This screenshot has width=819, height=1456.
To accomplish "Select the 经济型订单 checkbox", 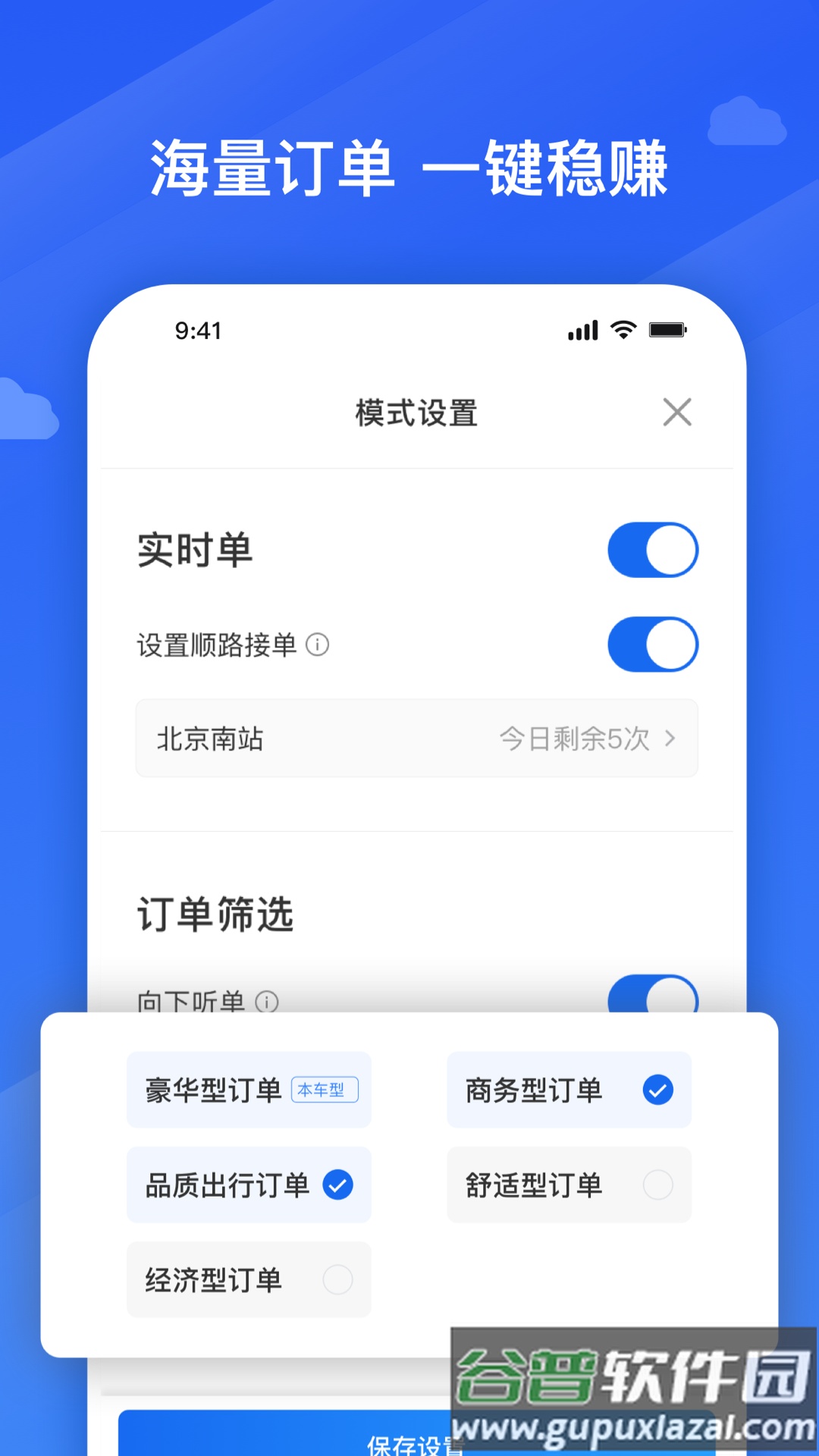I will [338, 1279].
